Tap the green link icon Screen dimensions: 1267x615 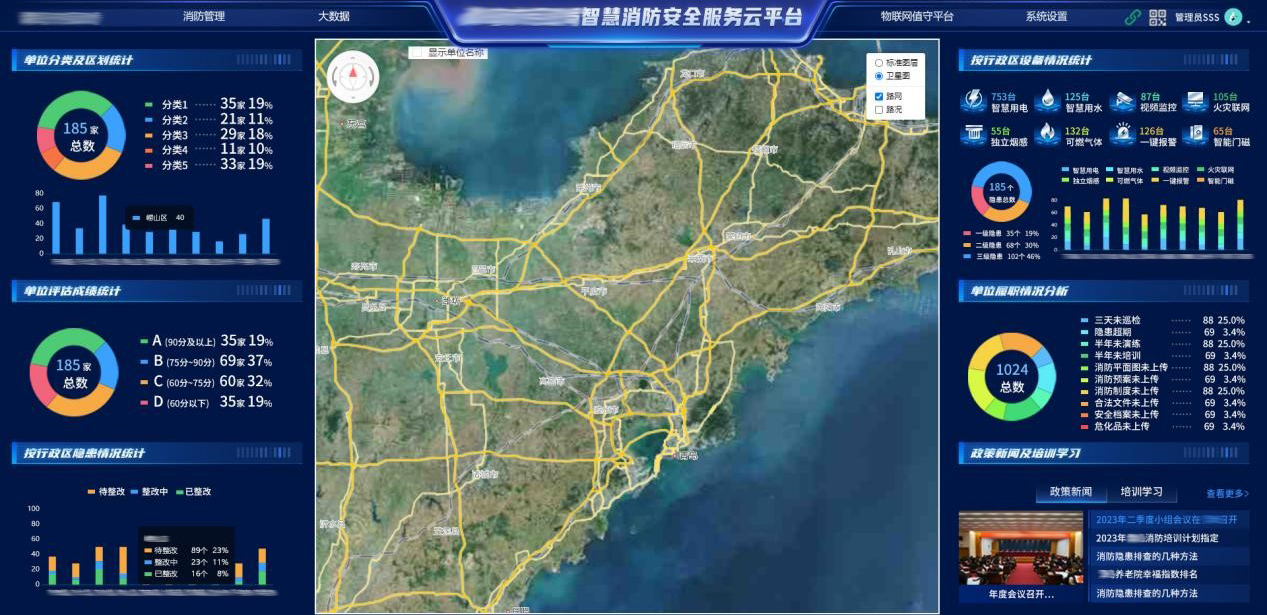coord(1133,17)
